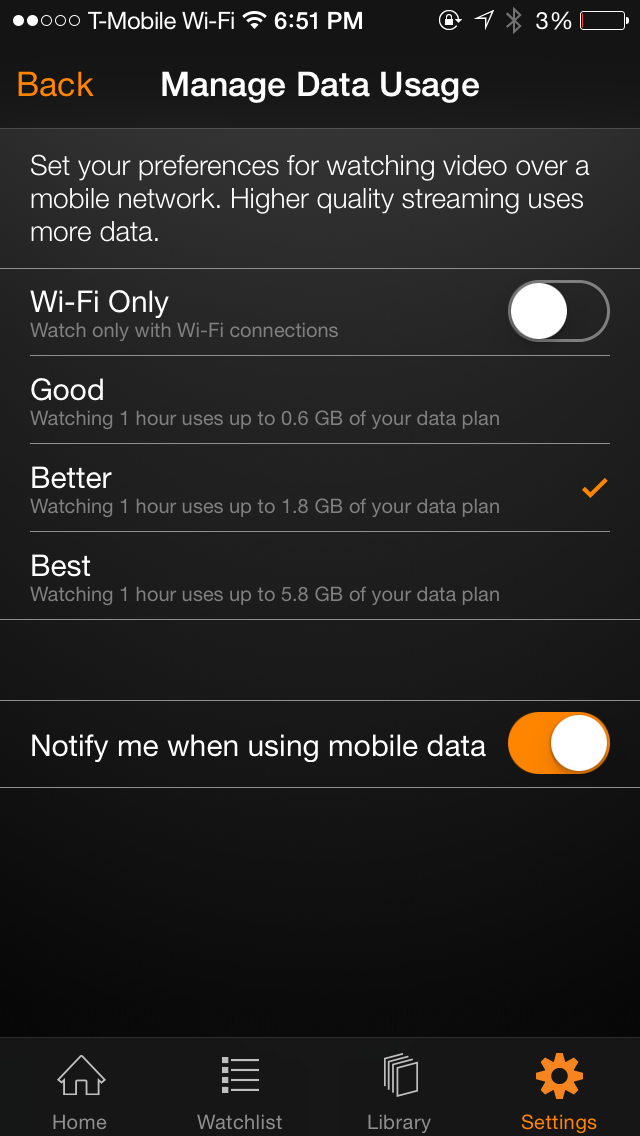640x1136 pixels.
Task: Open the Watchlist tab
Action: pos(240,1092)
